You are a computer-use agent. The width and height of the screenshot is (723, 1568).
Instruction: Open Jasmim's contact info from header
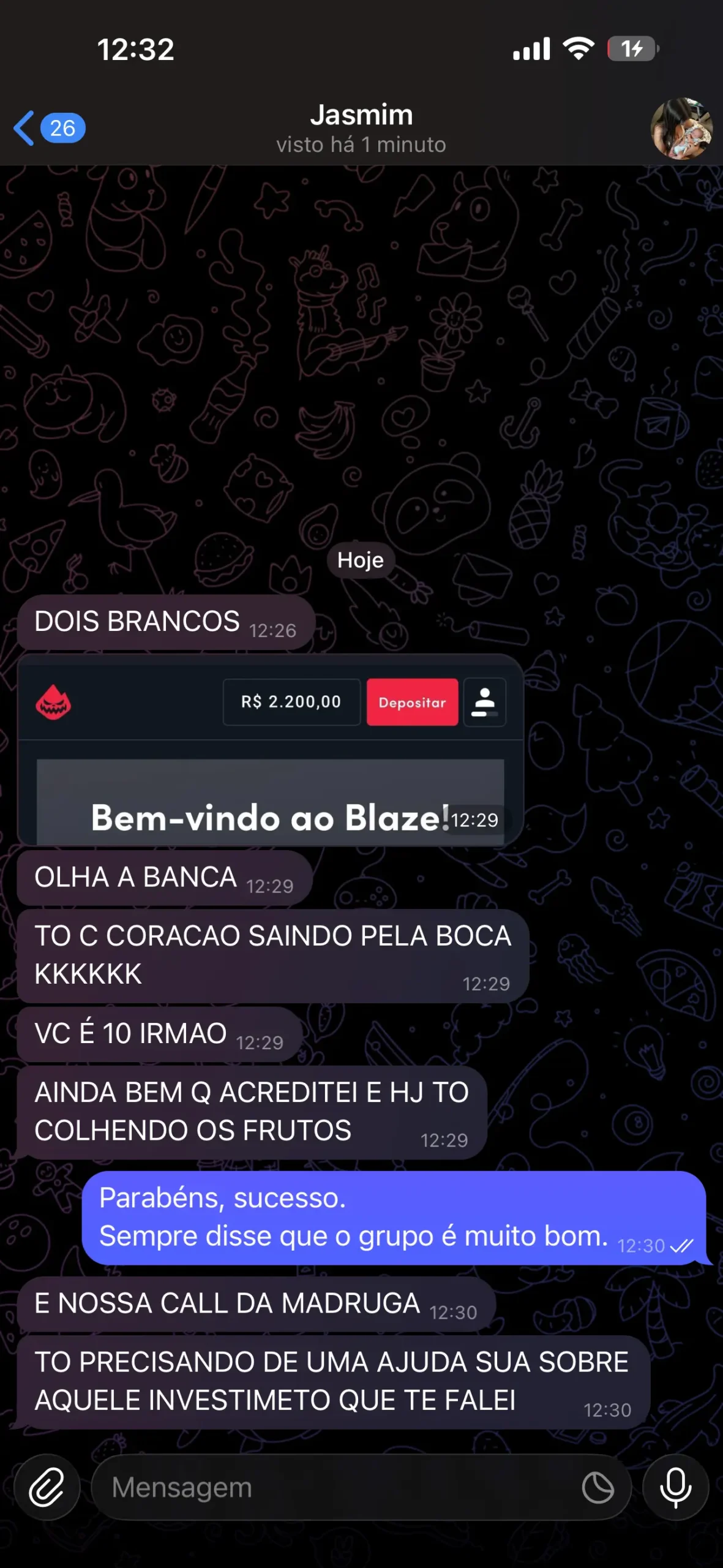tap(361, 128)
